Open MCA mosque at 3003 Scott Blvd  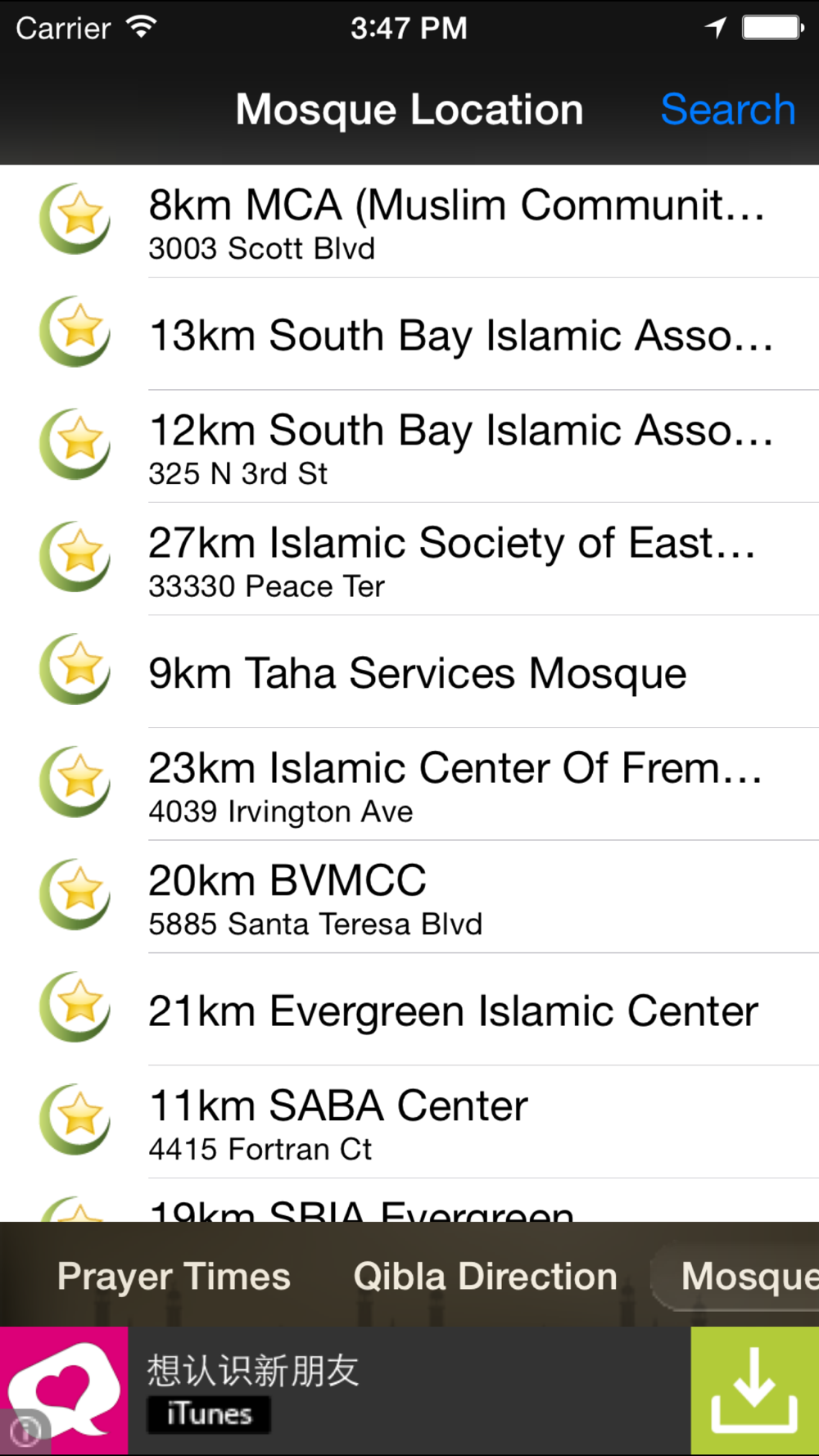tap(409, 221)
